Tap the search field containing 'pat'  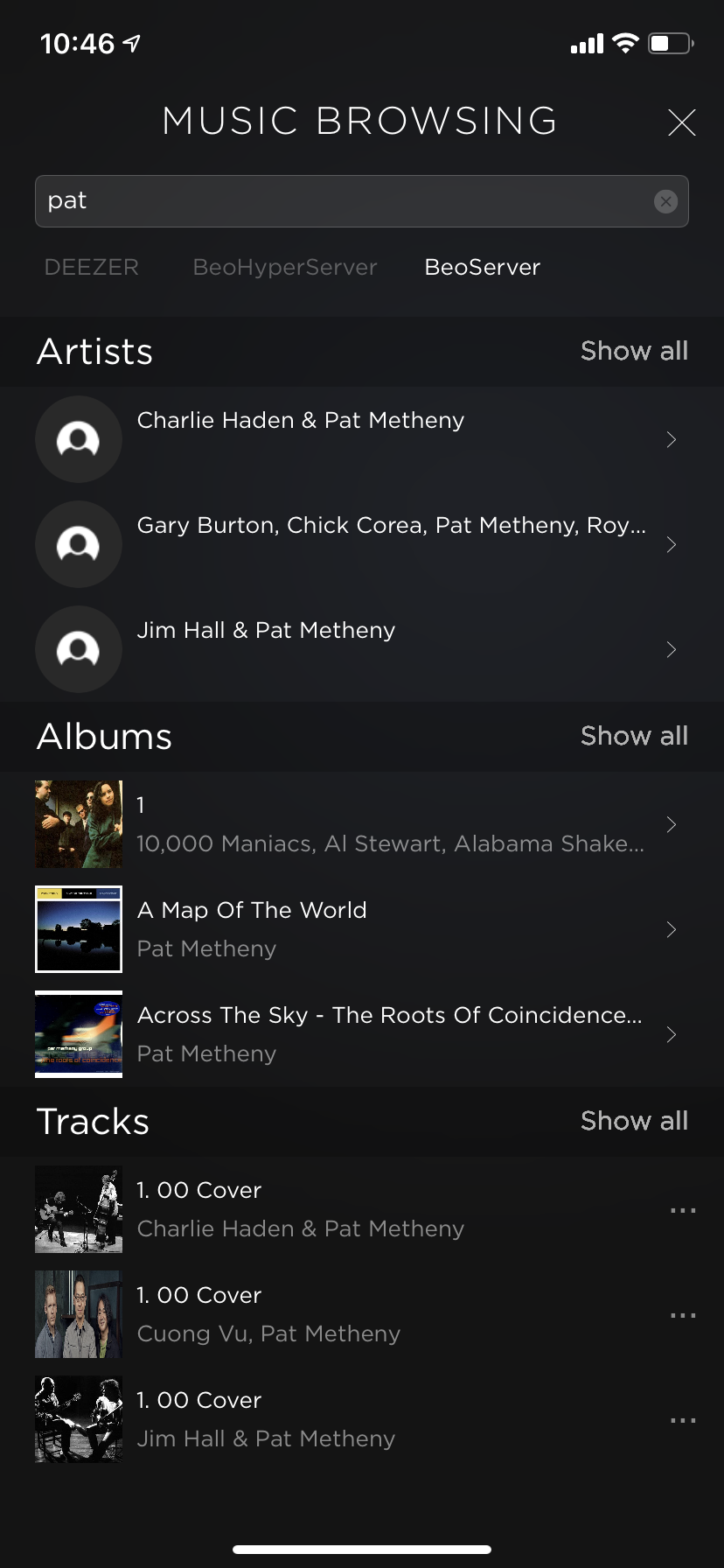[341, 201]
